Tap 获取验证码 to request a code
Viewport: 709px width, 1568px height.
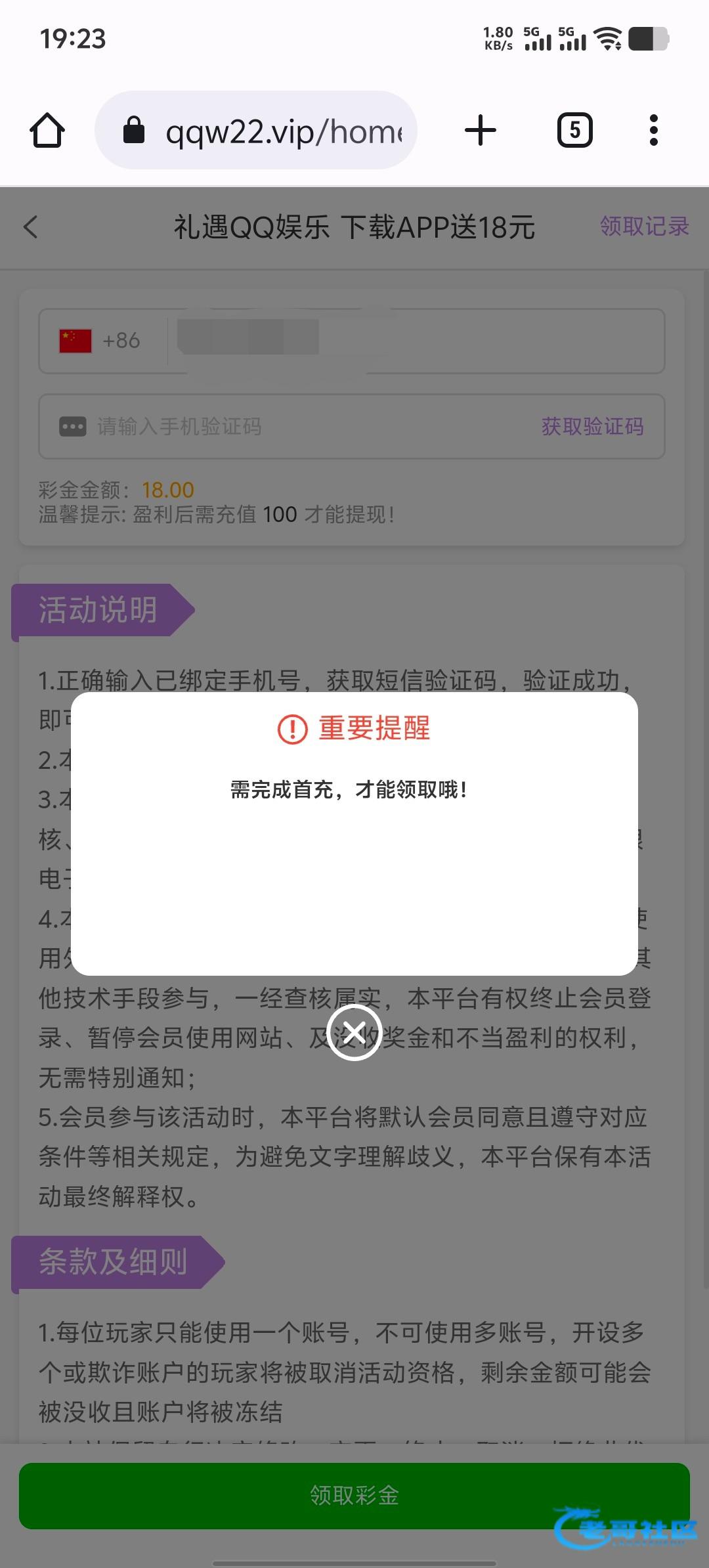(x=592, y=427)
